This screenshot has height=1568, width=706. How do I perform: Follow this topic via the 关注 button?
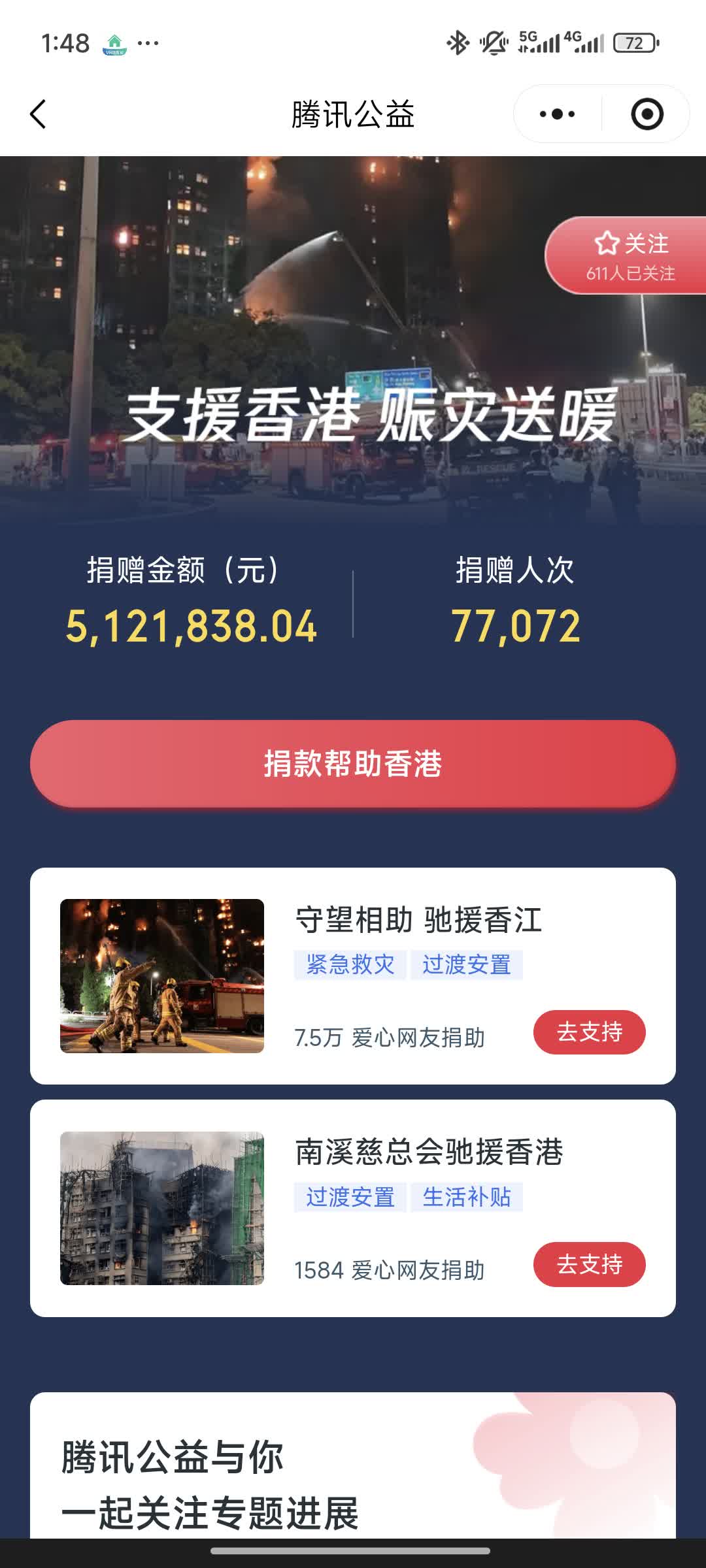[630, 255]
